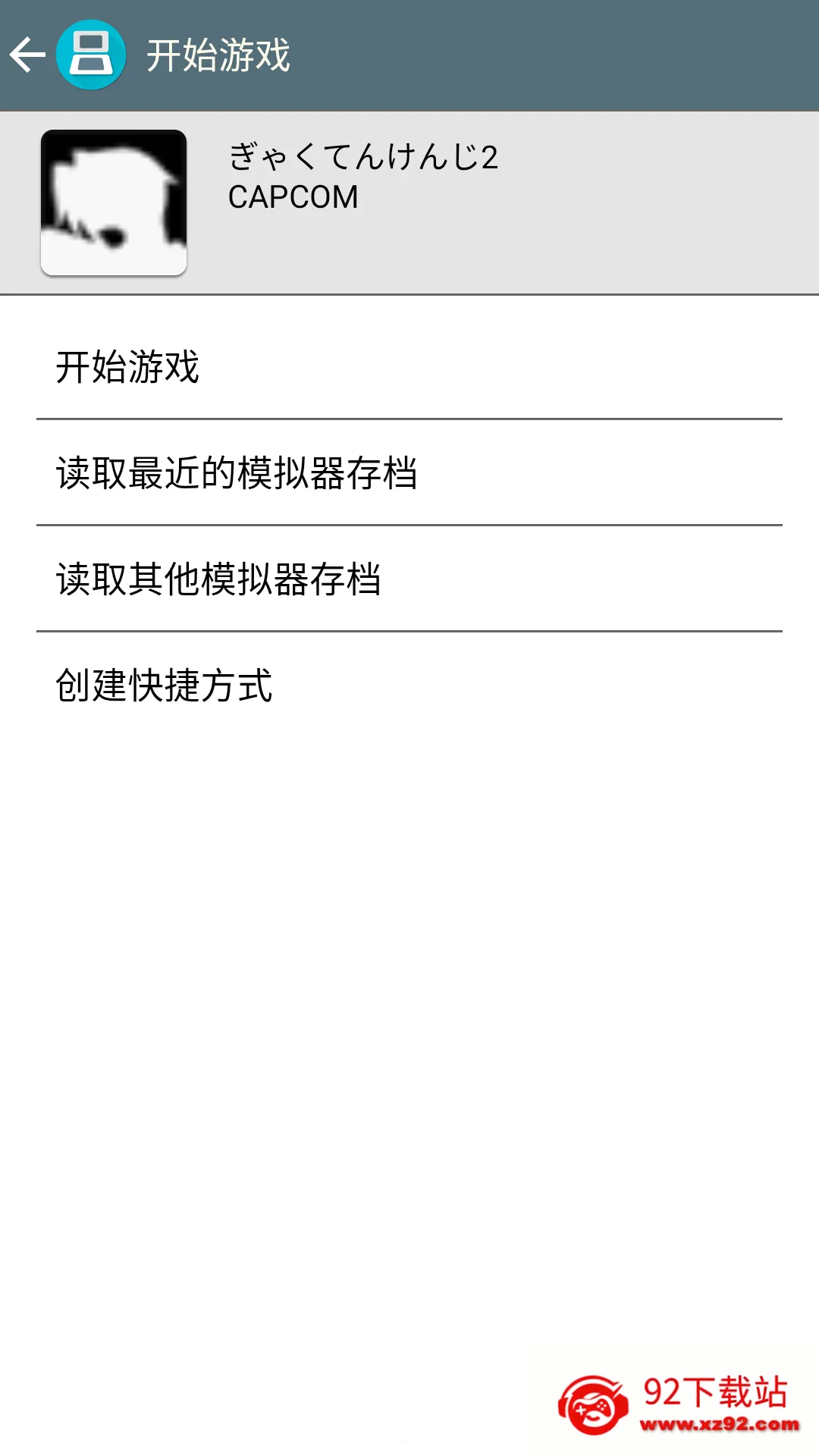Select the 开始游戏 list row
The height and width of the screenshot is (1456, 819).
coord(409,366)
